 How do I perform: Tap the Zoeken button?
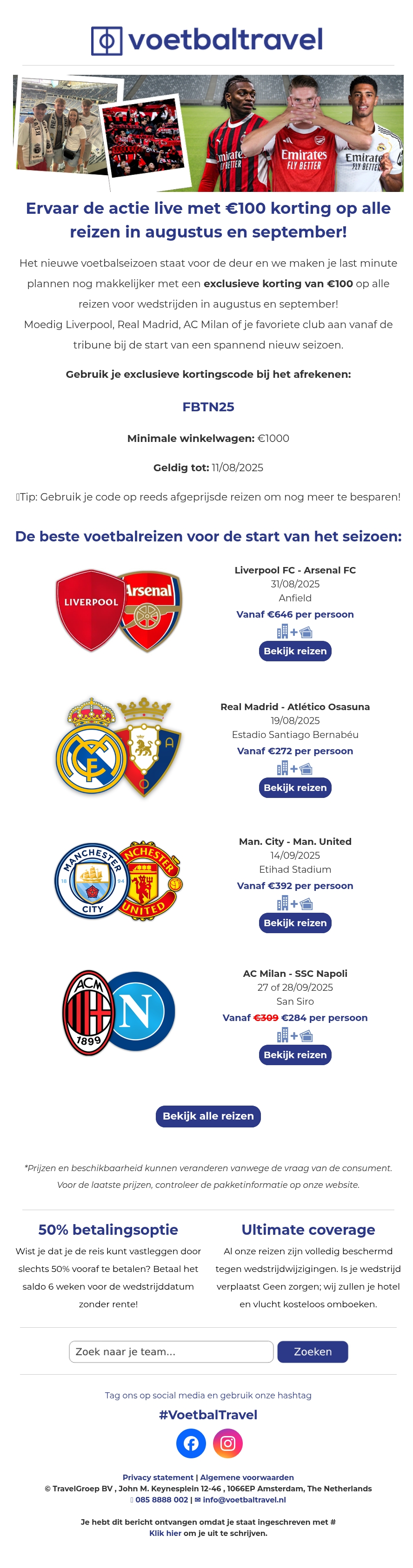(x=313, y=1351)
